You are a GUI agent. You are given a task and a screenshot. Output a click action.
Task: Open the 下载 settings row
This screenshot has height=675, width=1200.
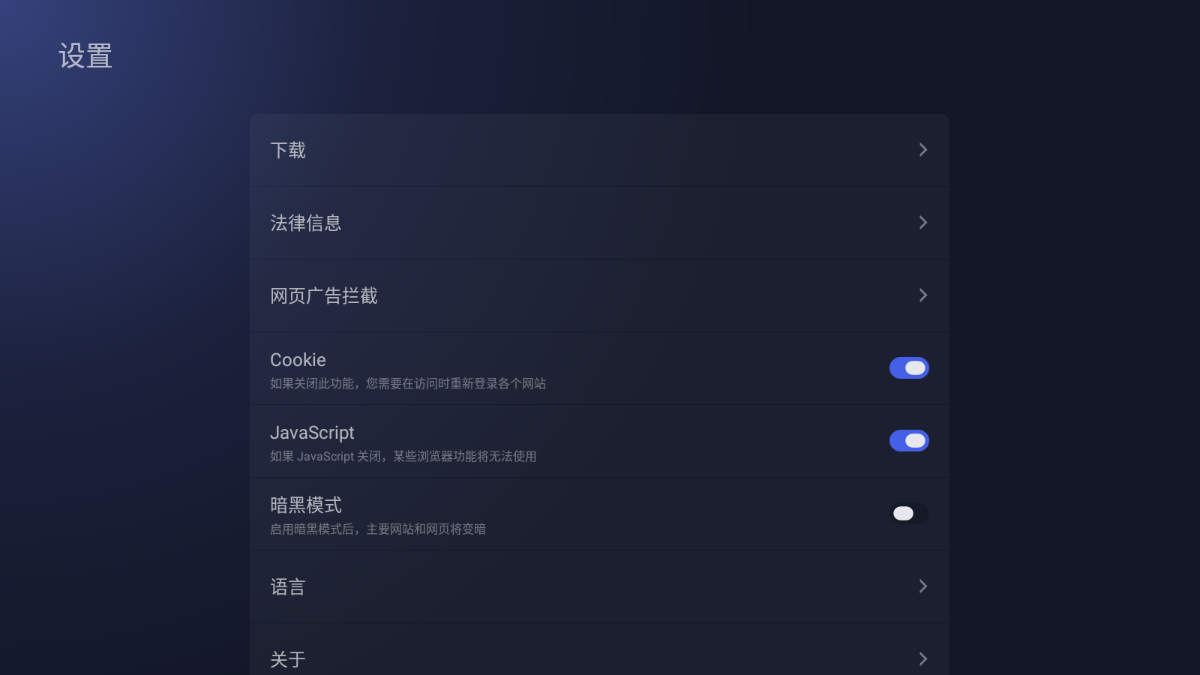(599, 150)
